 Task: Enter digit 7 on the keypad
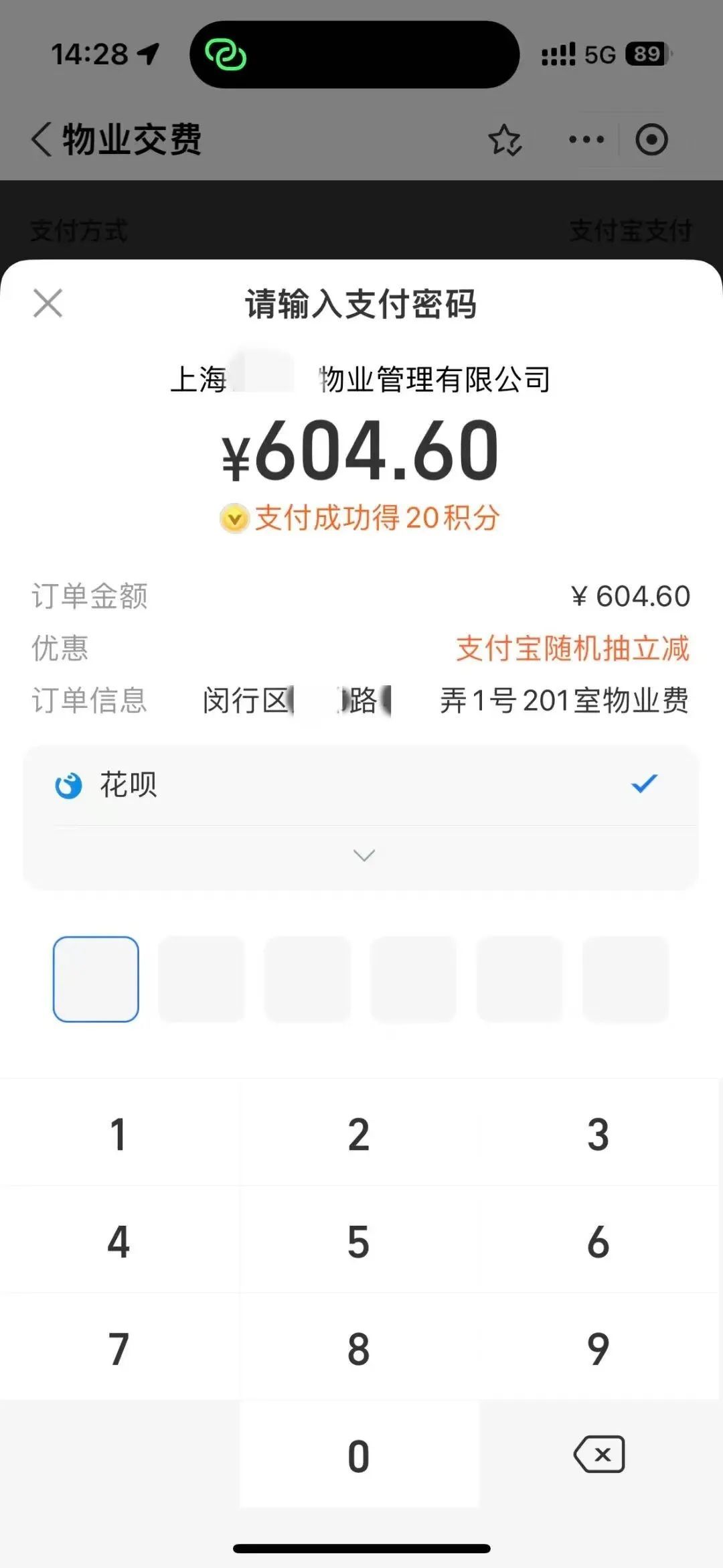click(119, 1348)
